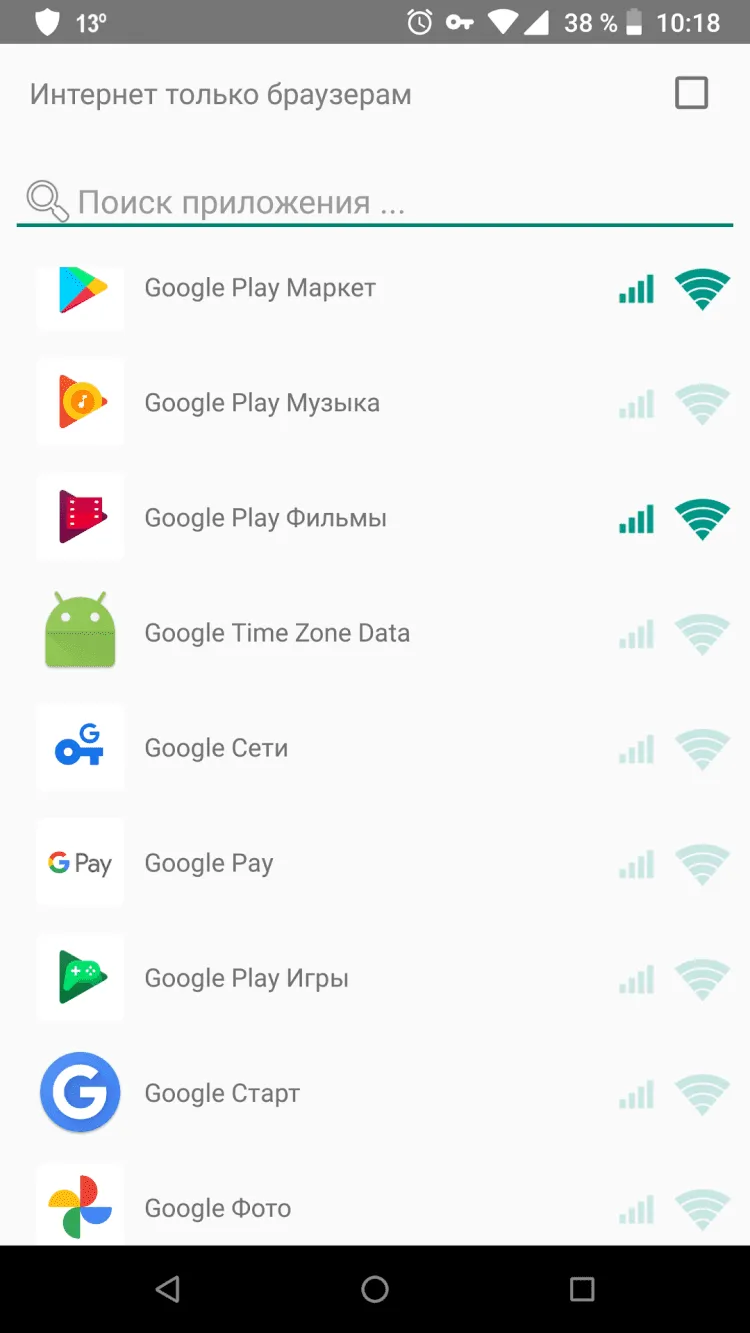750x1333 pixels.
Task: Allow mobile data for Google Time Zone Data
Action: pyautogui.click(x=636, y=634)
